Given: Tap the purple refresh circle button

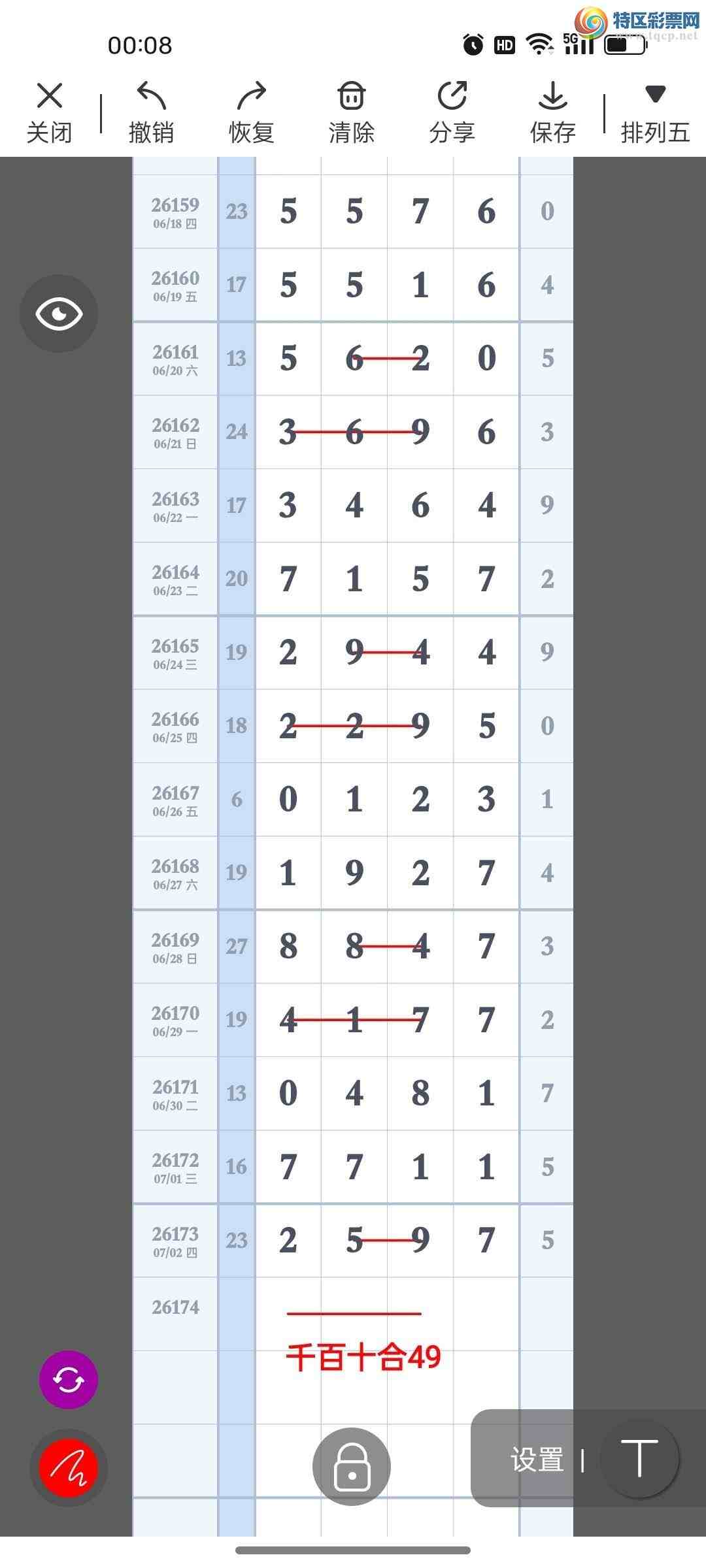Looking at the screenshot, I should tap(69, 1379).
